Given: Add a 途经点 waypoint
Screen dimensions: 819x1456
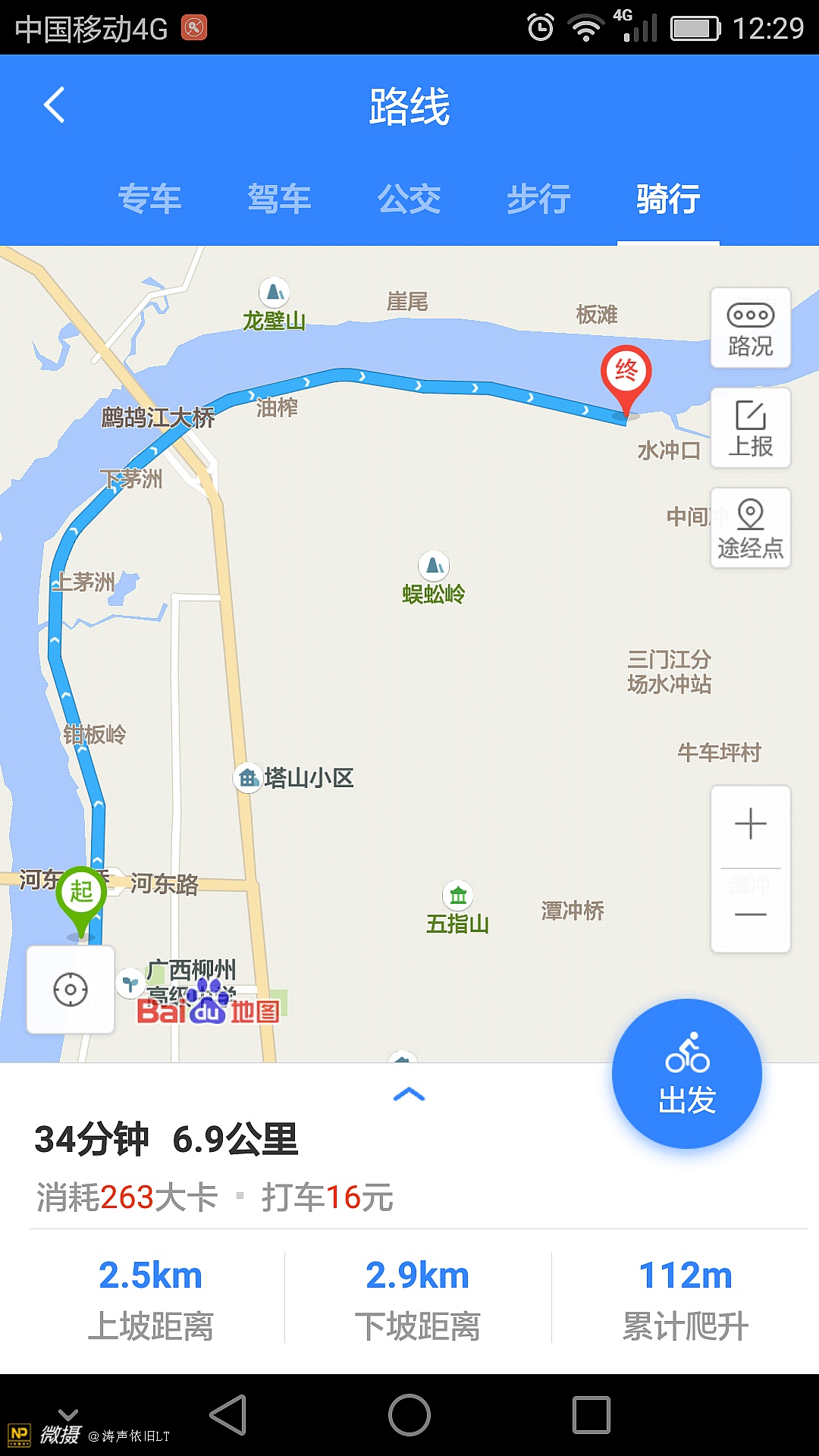Looking at the screenshot, I should click(x=750, y=528).
